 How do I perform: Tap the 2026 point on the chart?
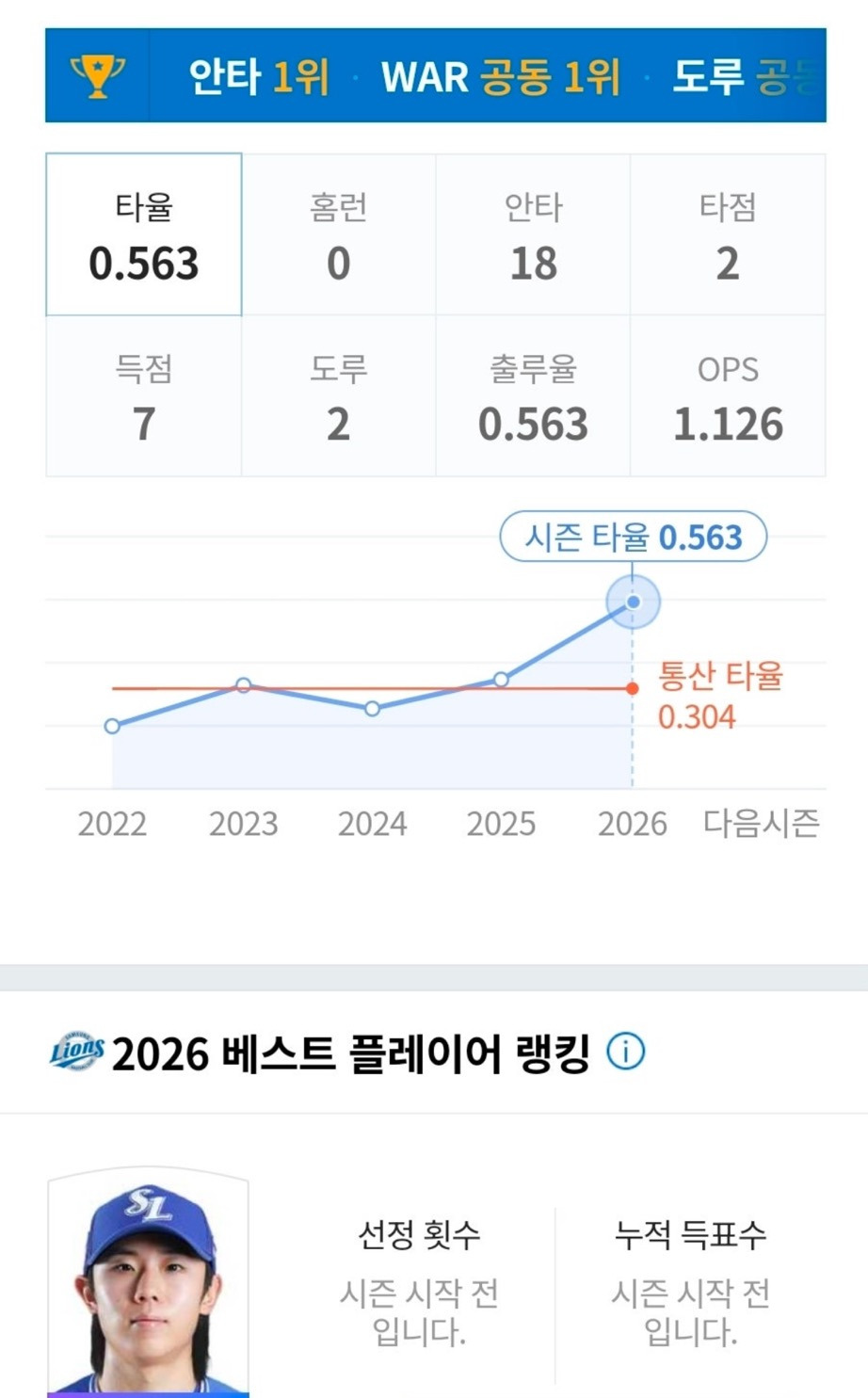tap(633, 602)
